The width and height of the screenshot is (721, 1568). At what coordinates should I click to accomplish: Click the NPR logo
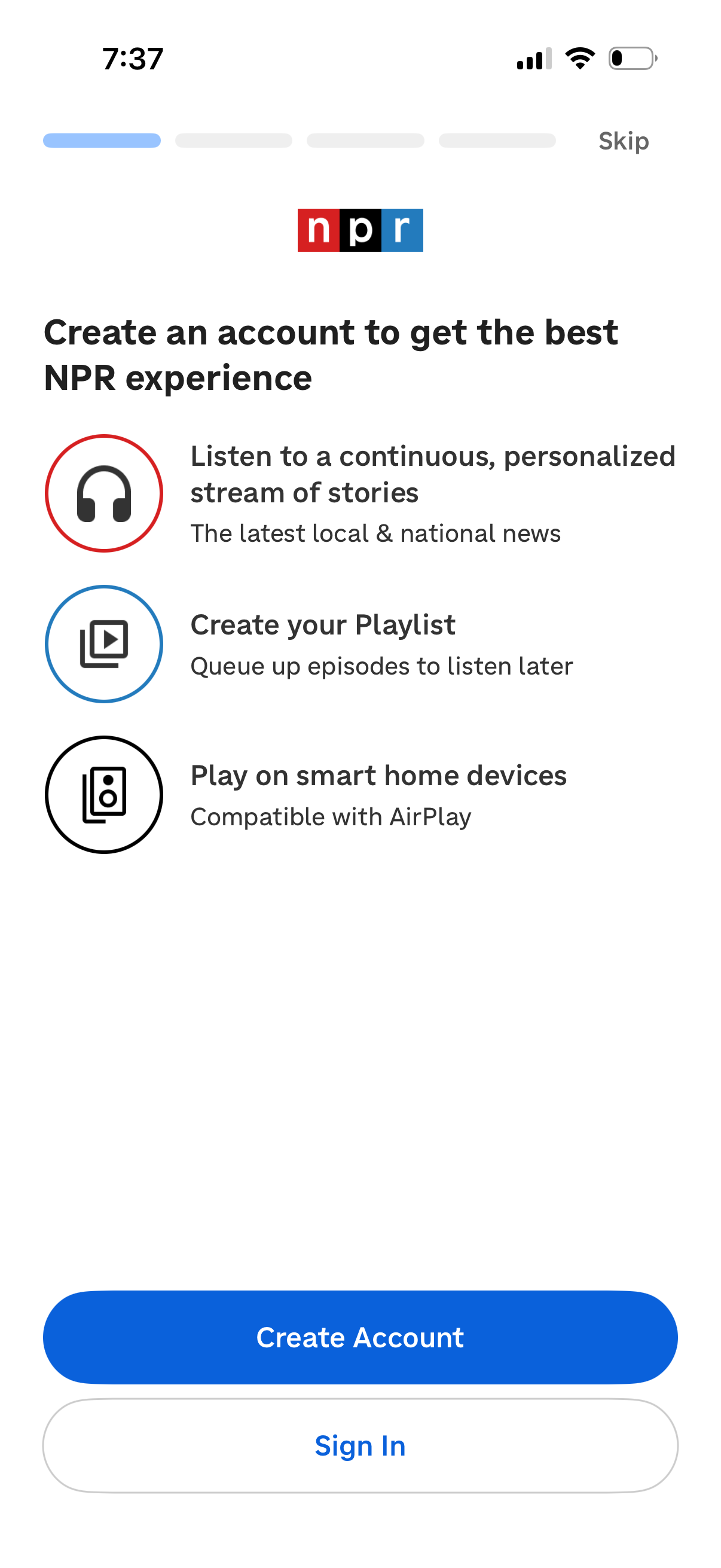(x=359, y=231)
